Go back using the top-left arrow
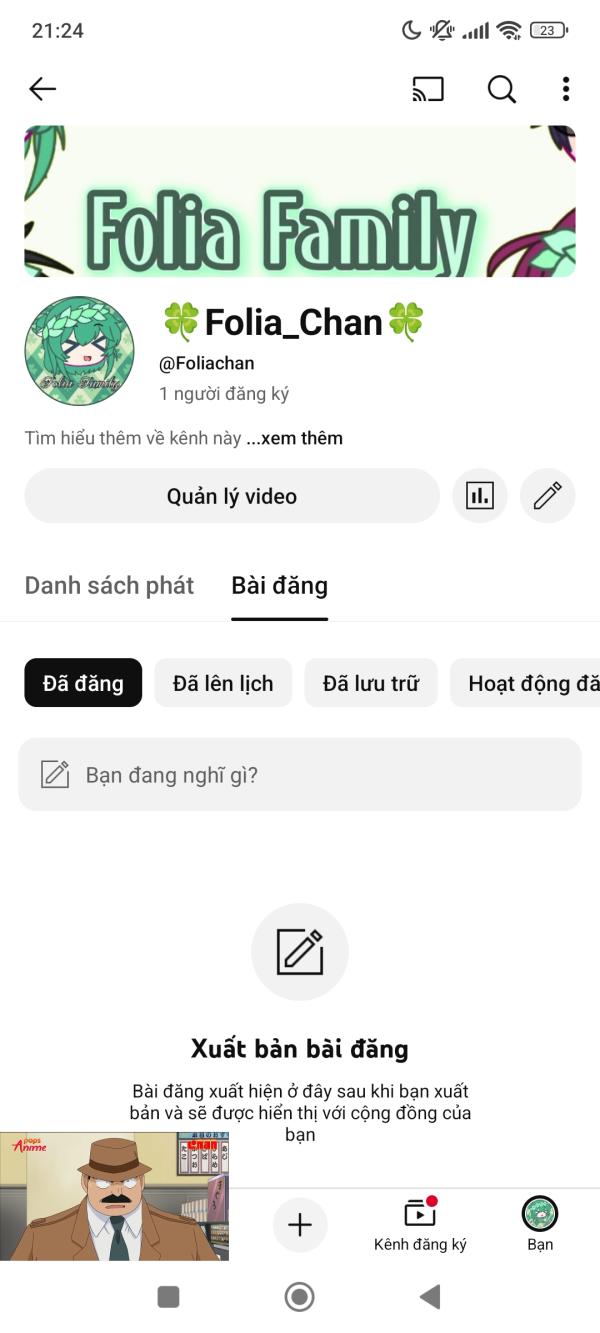600x1333 pixels. tap(42, 89)
